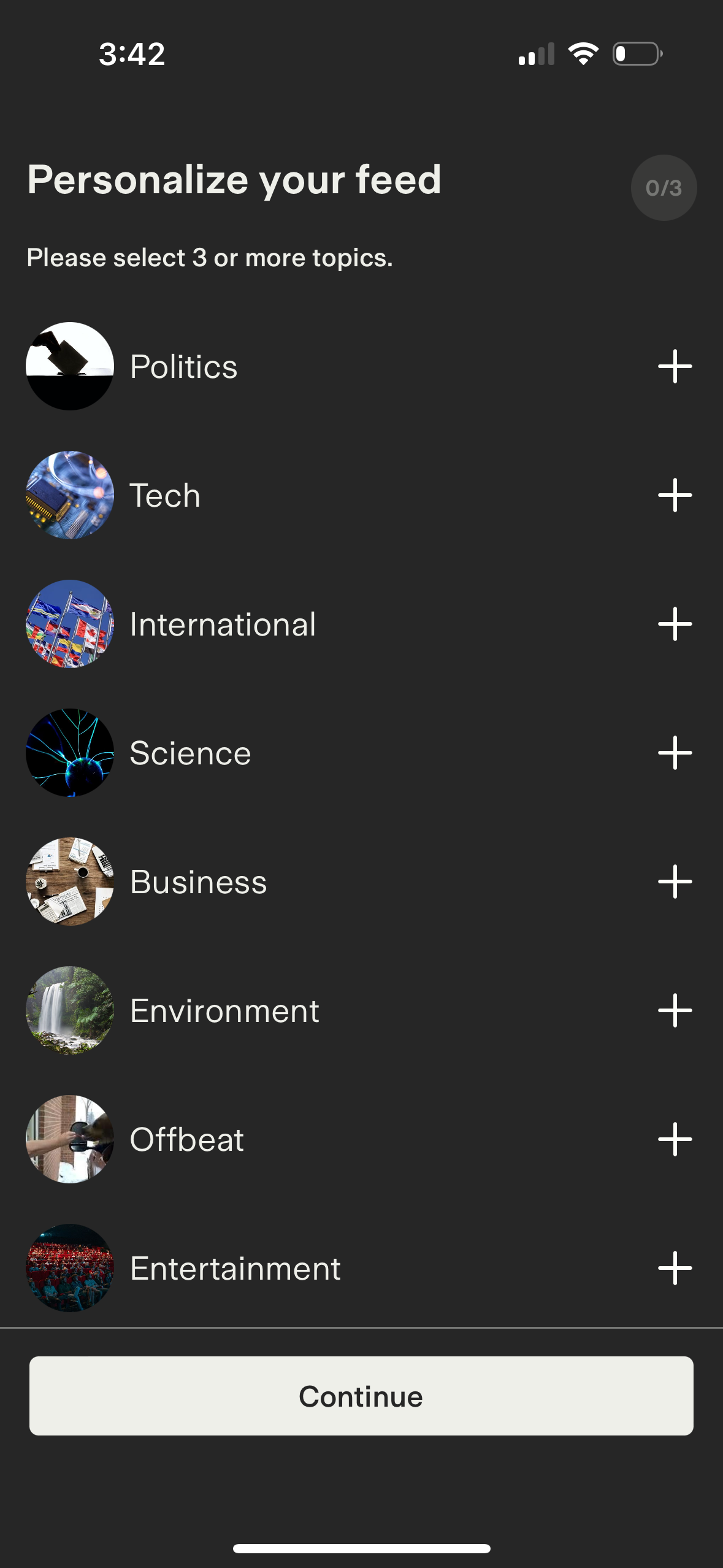
Task: Add Politics to your feed
Action: click(x=675, y=366)
